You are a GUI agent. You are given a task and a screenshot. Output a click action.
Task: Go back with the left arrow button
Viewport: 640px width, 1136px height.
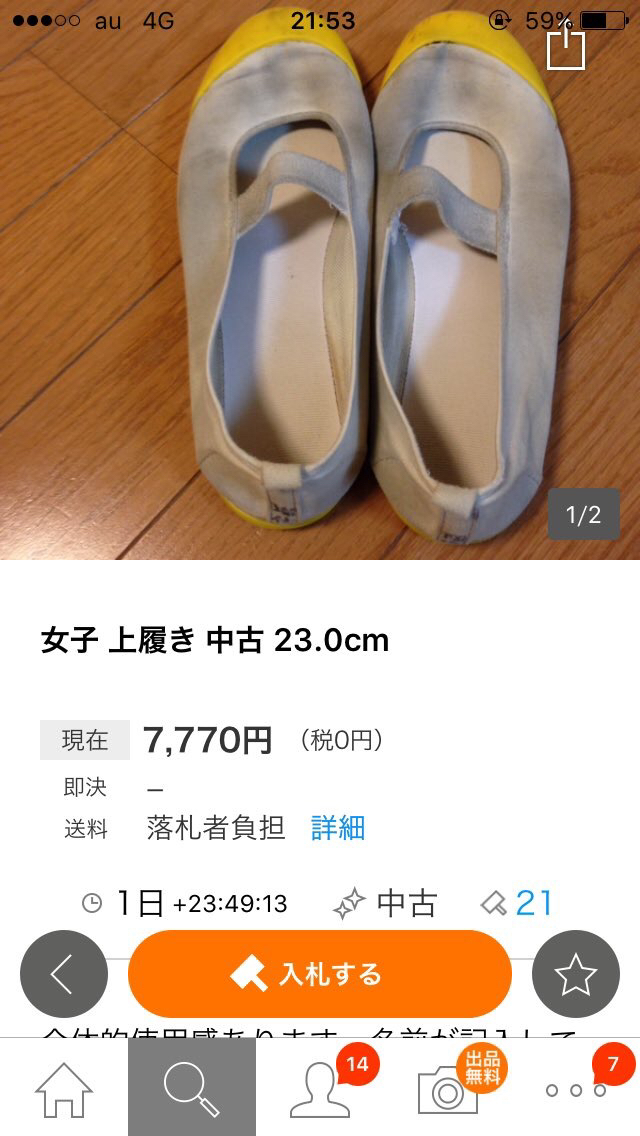[x=63, y=974]
